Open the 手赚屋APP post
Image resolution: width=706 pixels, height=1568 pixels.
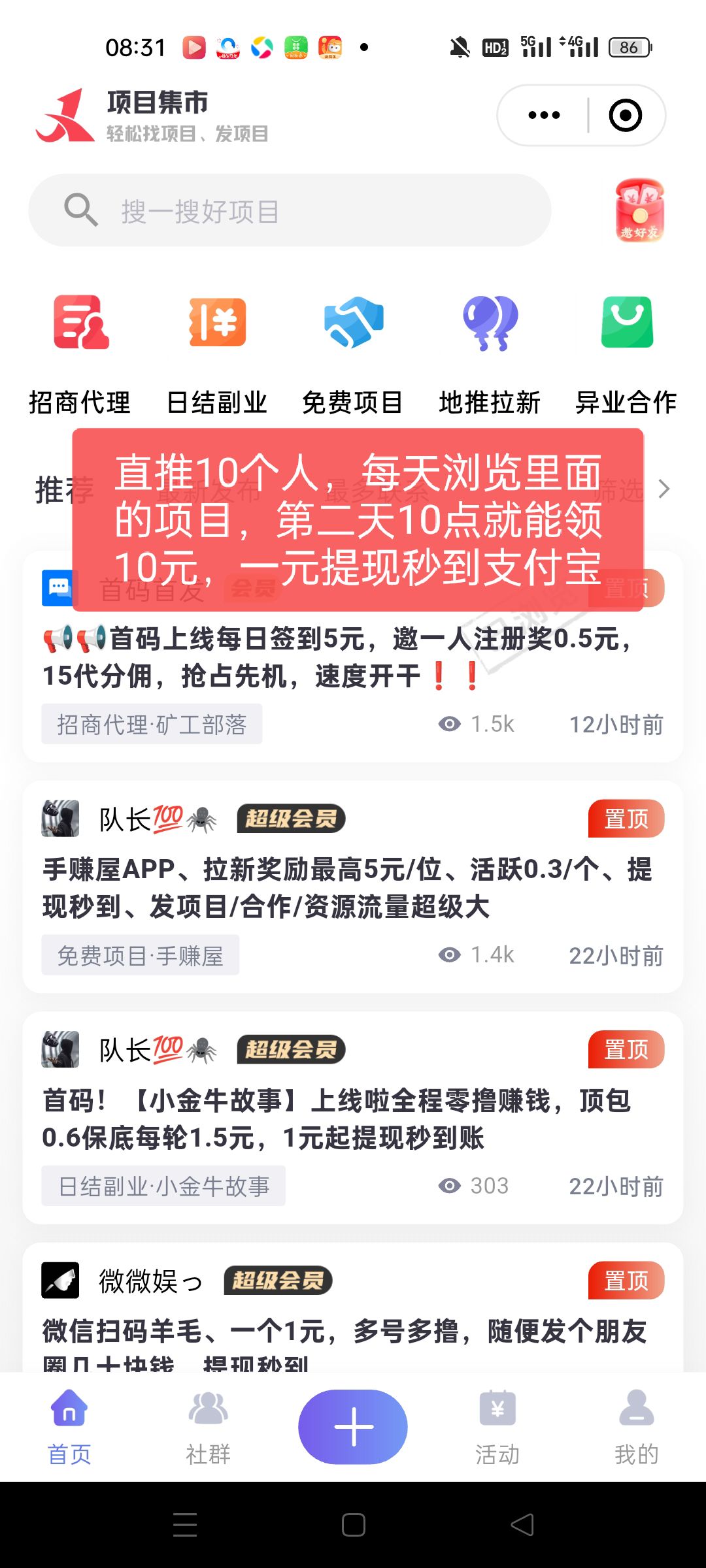(346, 887)
